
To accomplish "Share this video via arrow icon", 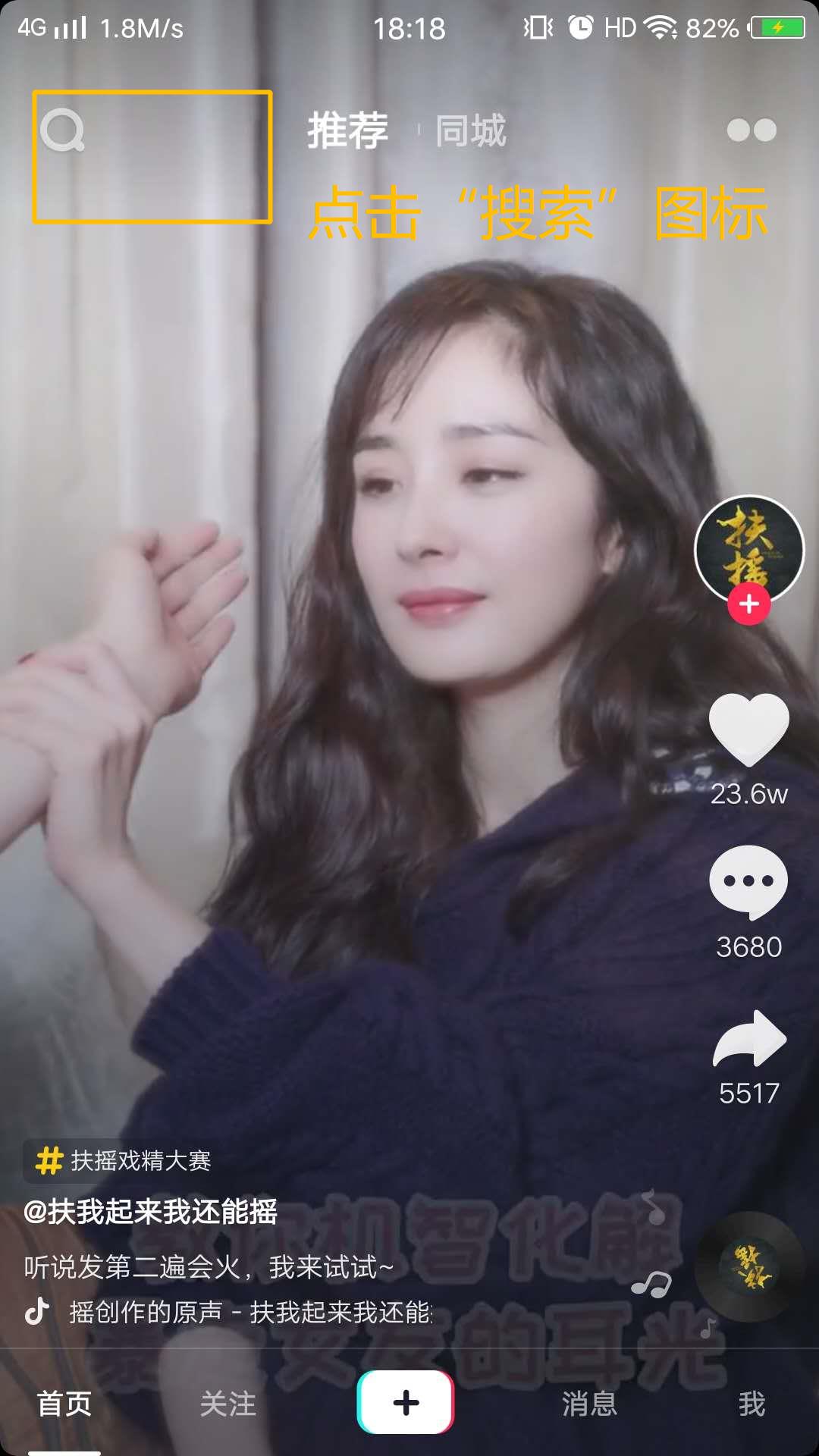I will click(749, 1039).
